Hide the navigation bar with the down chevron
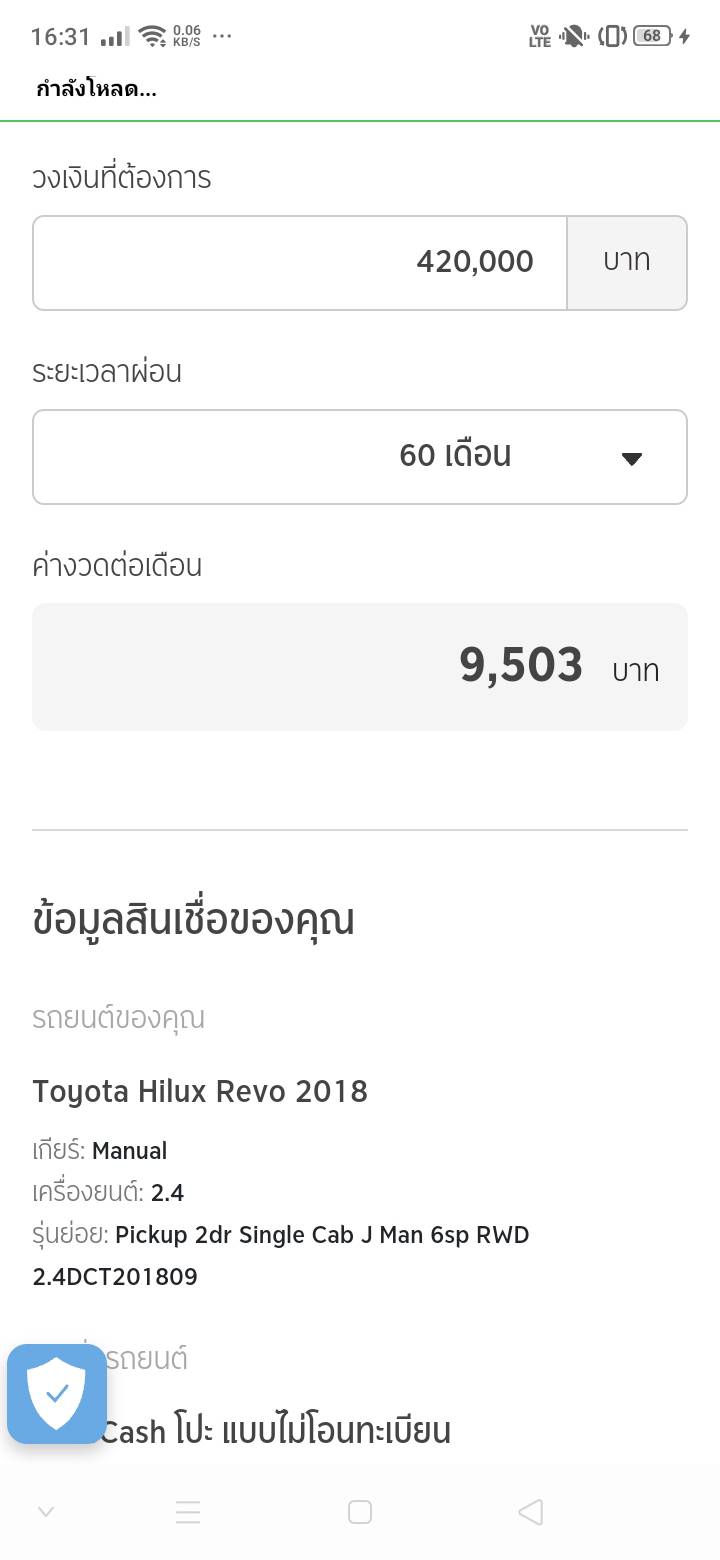 45,1512
